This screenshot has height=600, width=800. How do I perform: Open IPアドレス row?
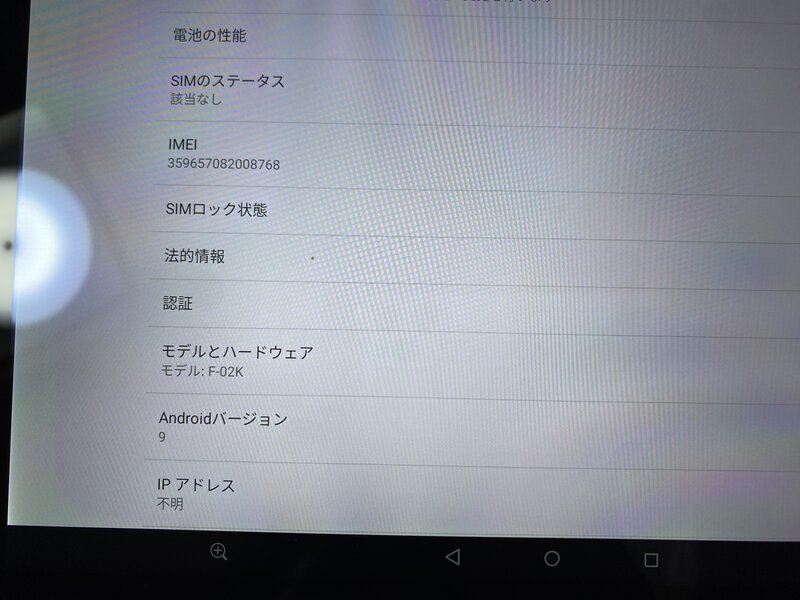tap(197, 493)
